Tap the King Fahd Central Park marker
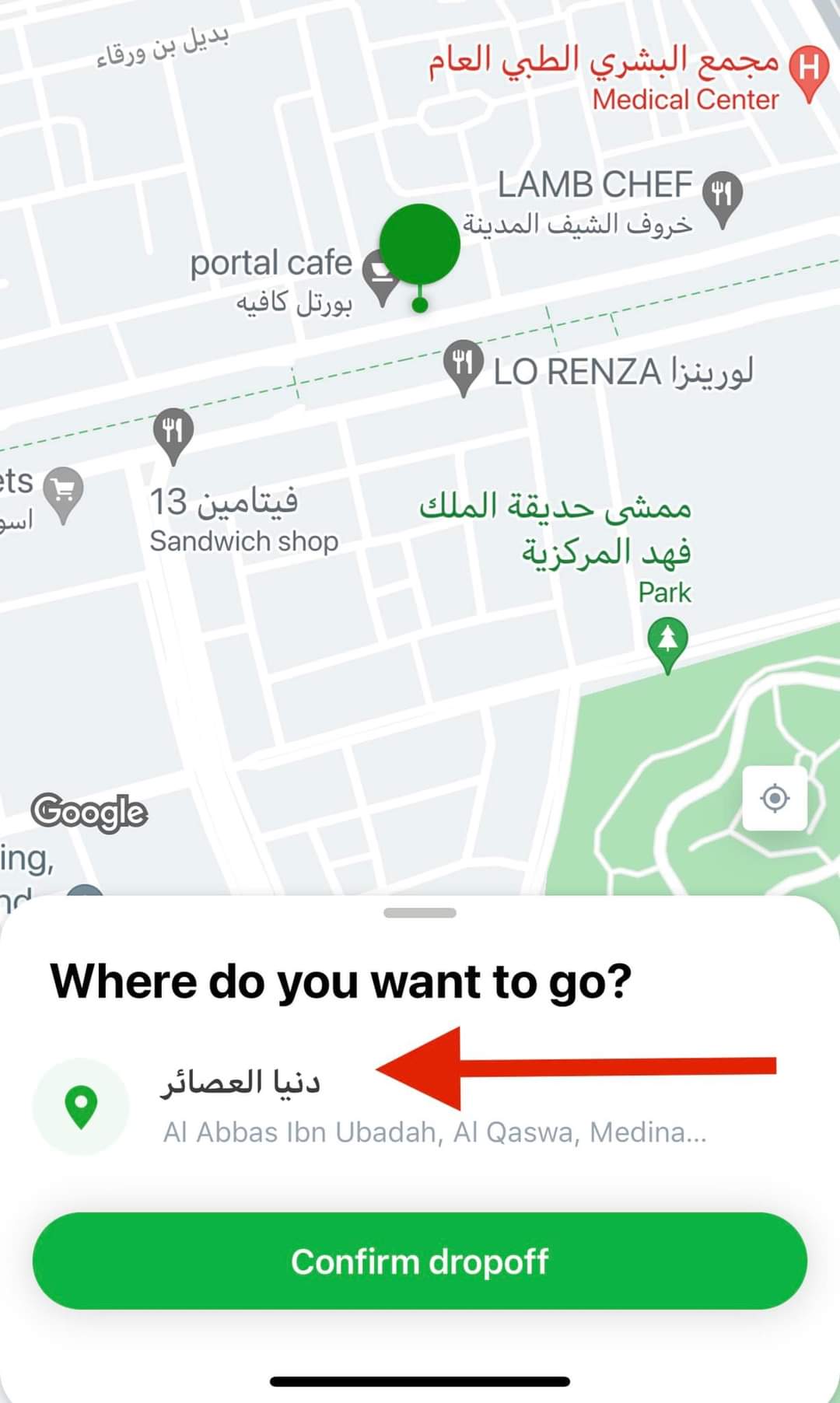 coord(667,641)
